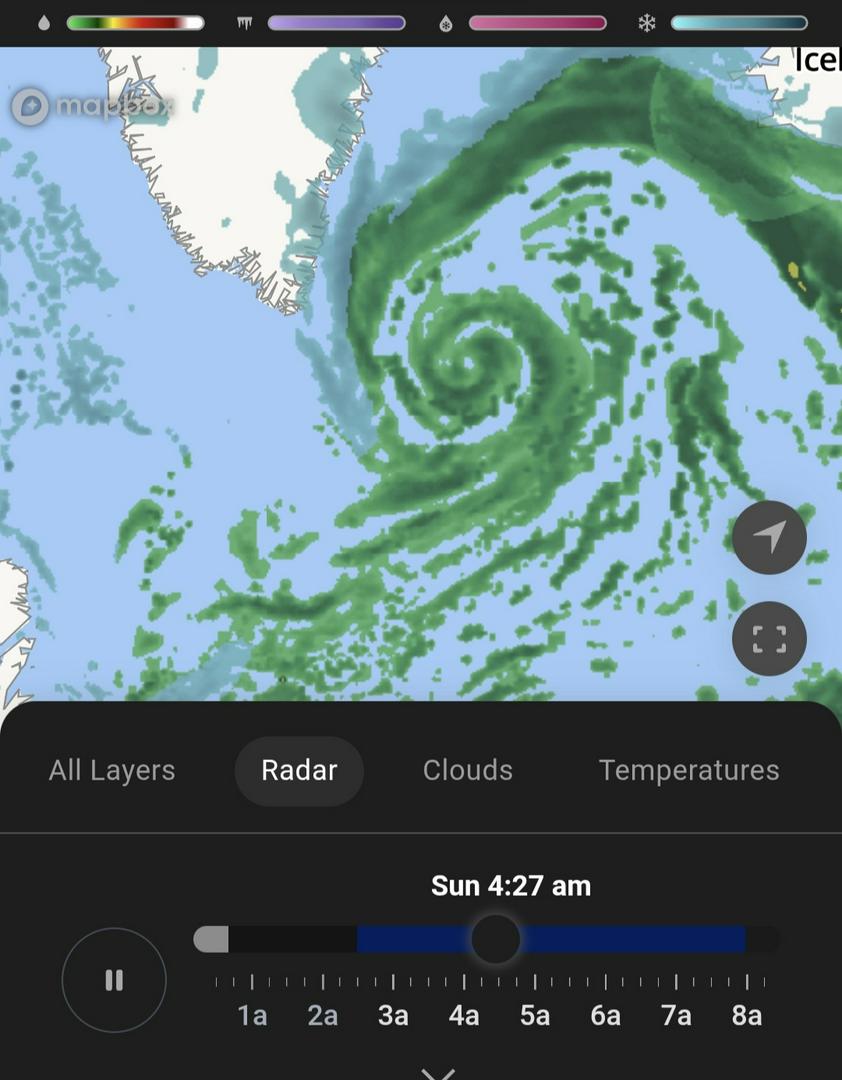Screen dimensions: 842x1080
Task: Show the Temperatures layer
Action: pos(689,770)
